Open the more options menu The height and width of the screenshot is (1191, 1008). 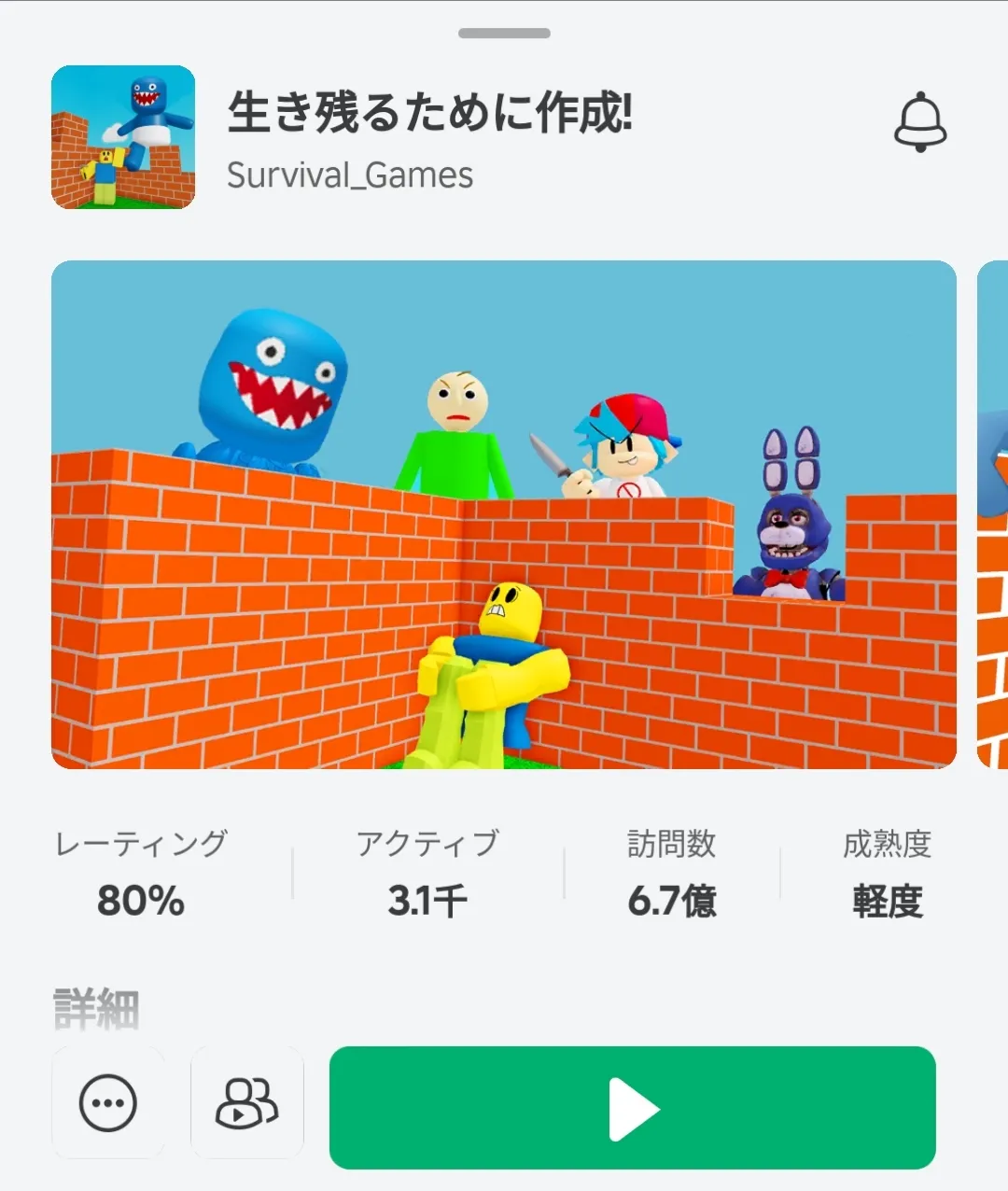tap(108, 1103)
